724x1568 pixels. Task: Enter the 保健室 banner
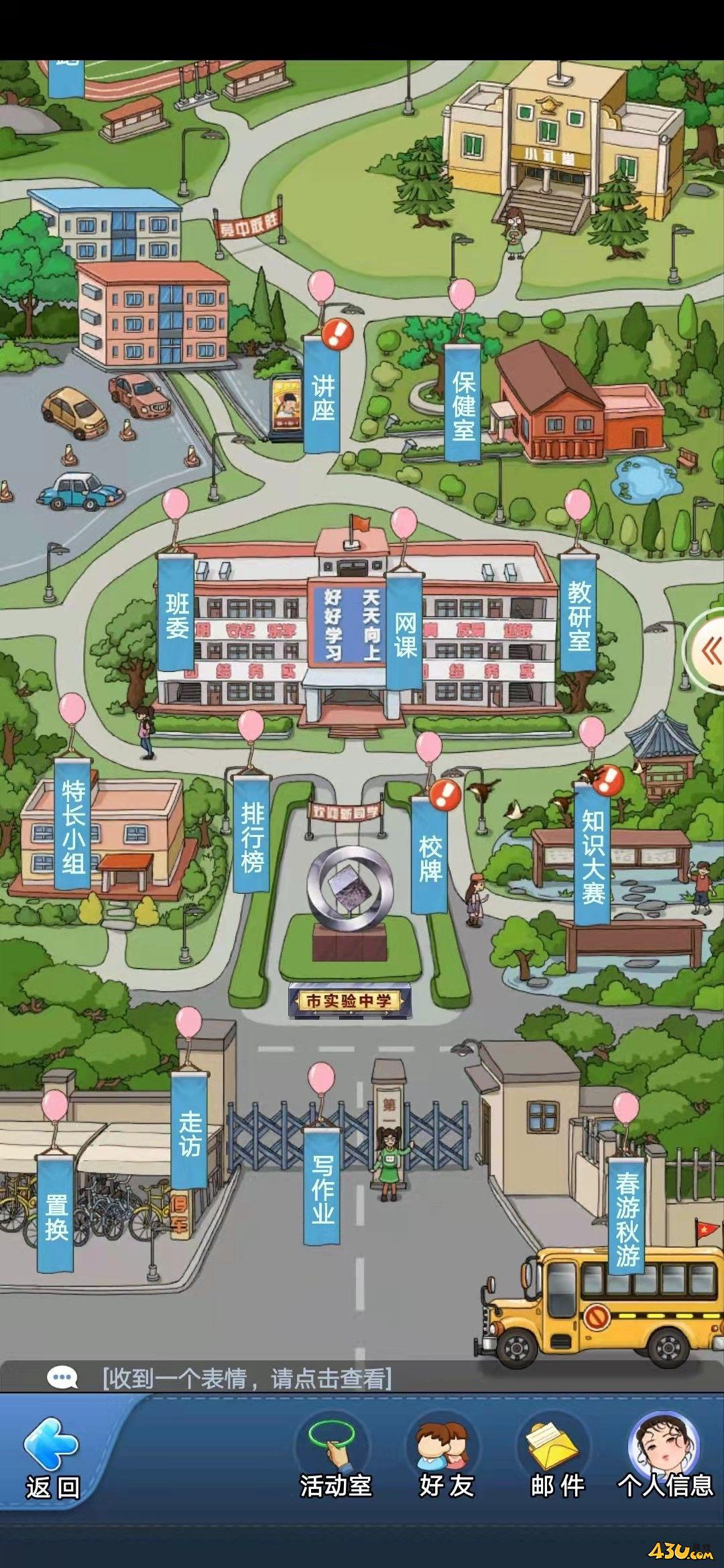click(x=463, y=405)
